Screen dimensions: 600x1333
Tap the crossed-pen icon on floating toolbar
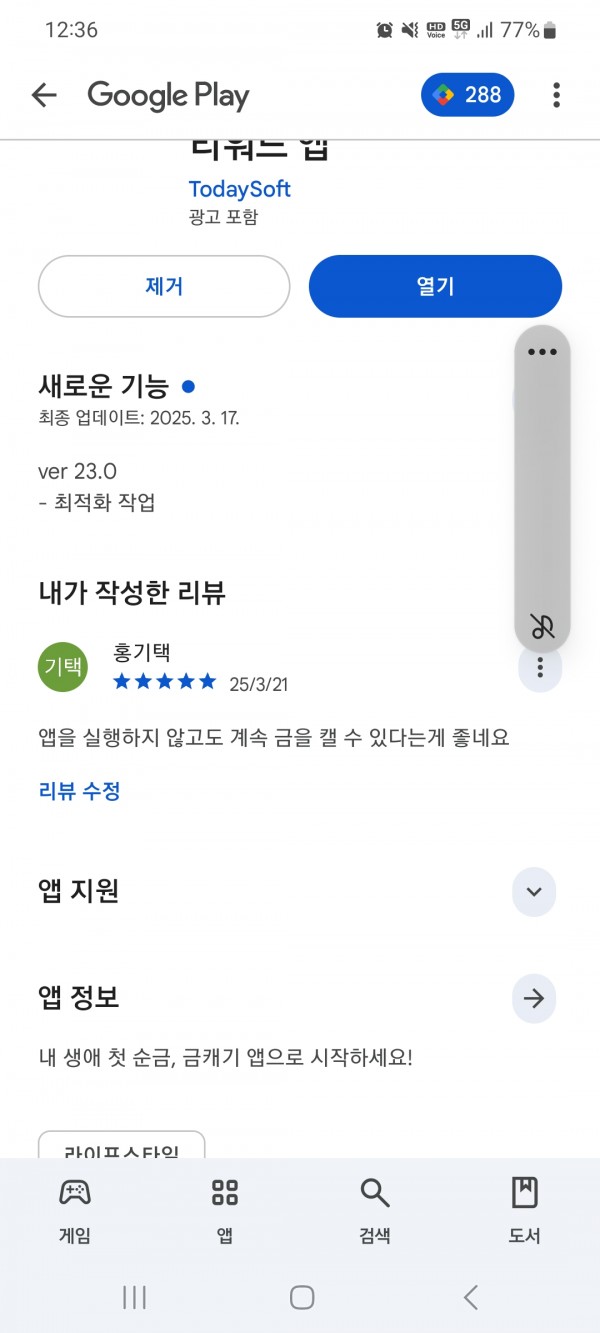[x=542, y=626]
